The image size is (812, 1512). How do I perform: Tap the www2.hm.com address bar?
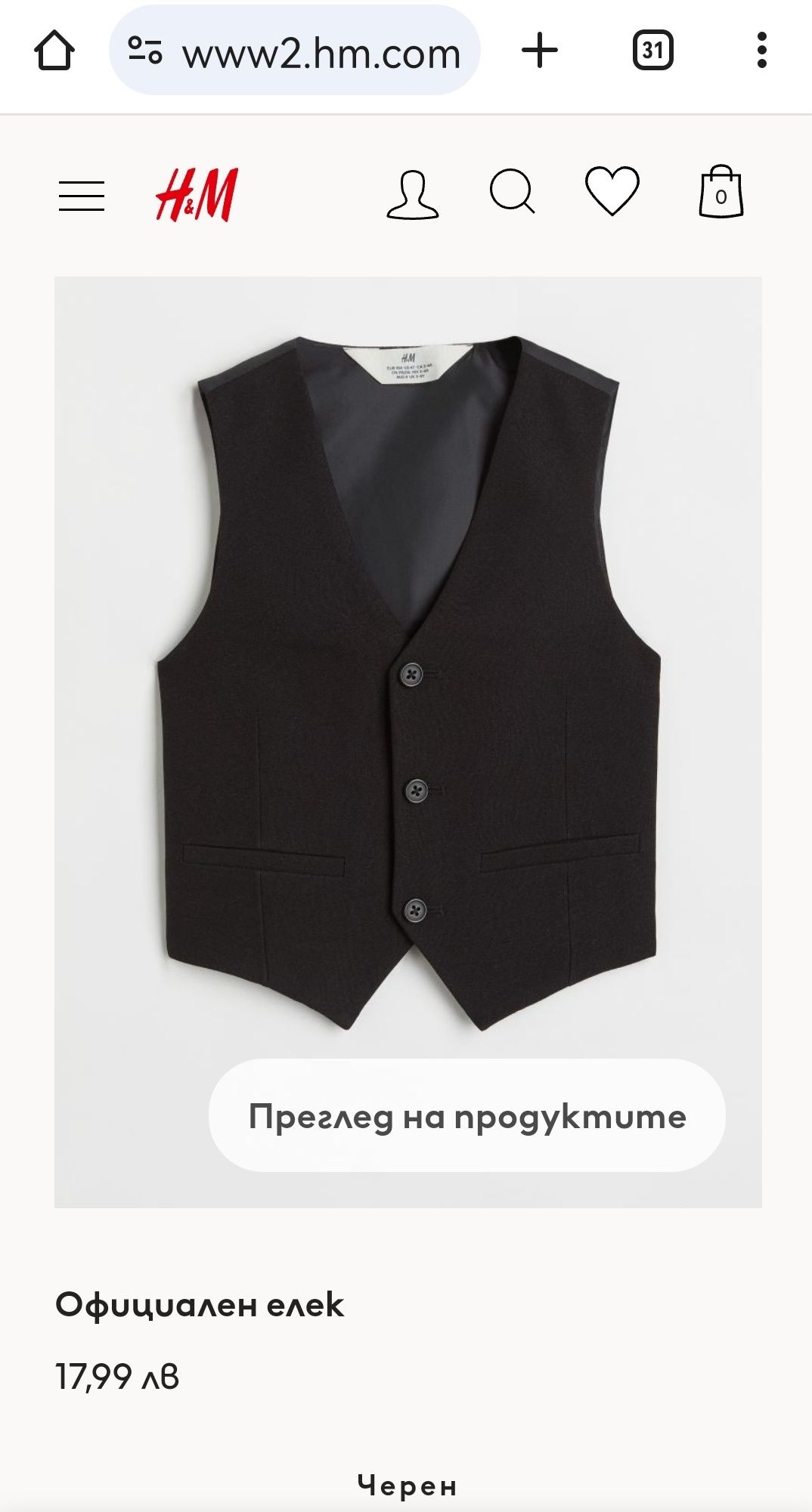click(321, 53)
